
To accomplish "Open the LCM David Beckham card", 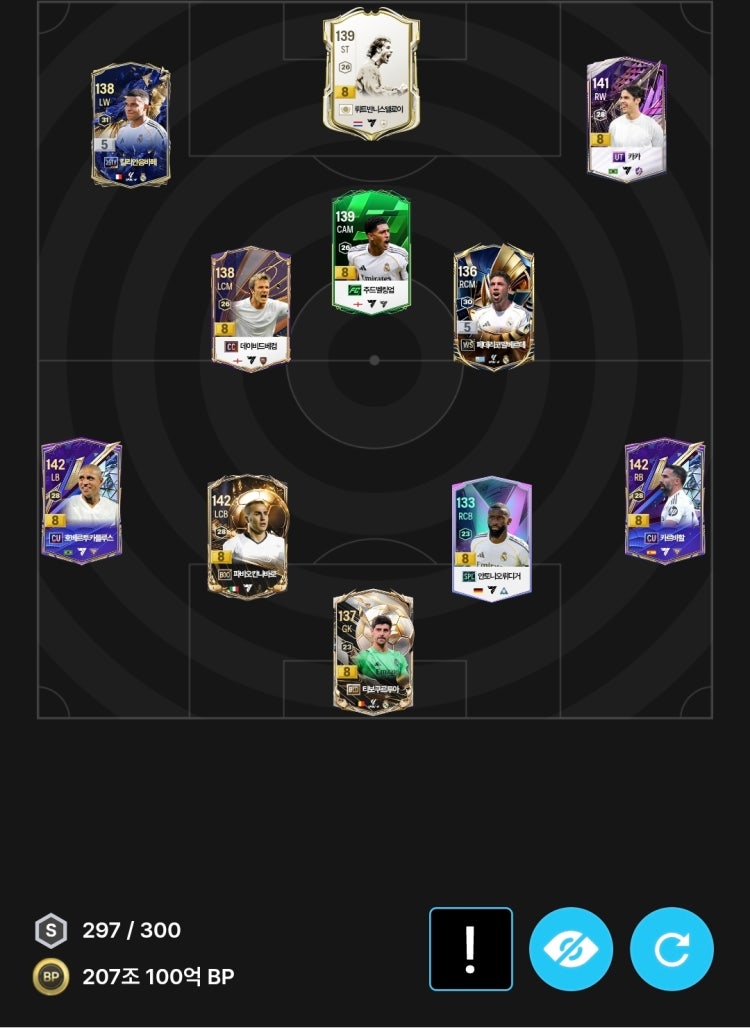I will (250, 308).
